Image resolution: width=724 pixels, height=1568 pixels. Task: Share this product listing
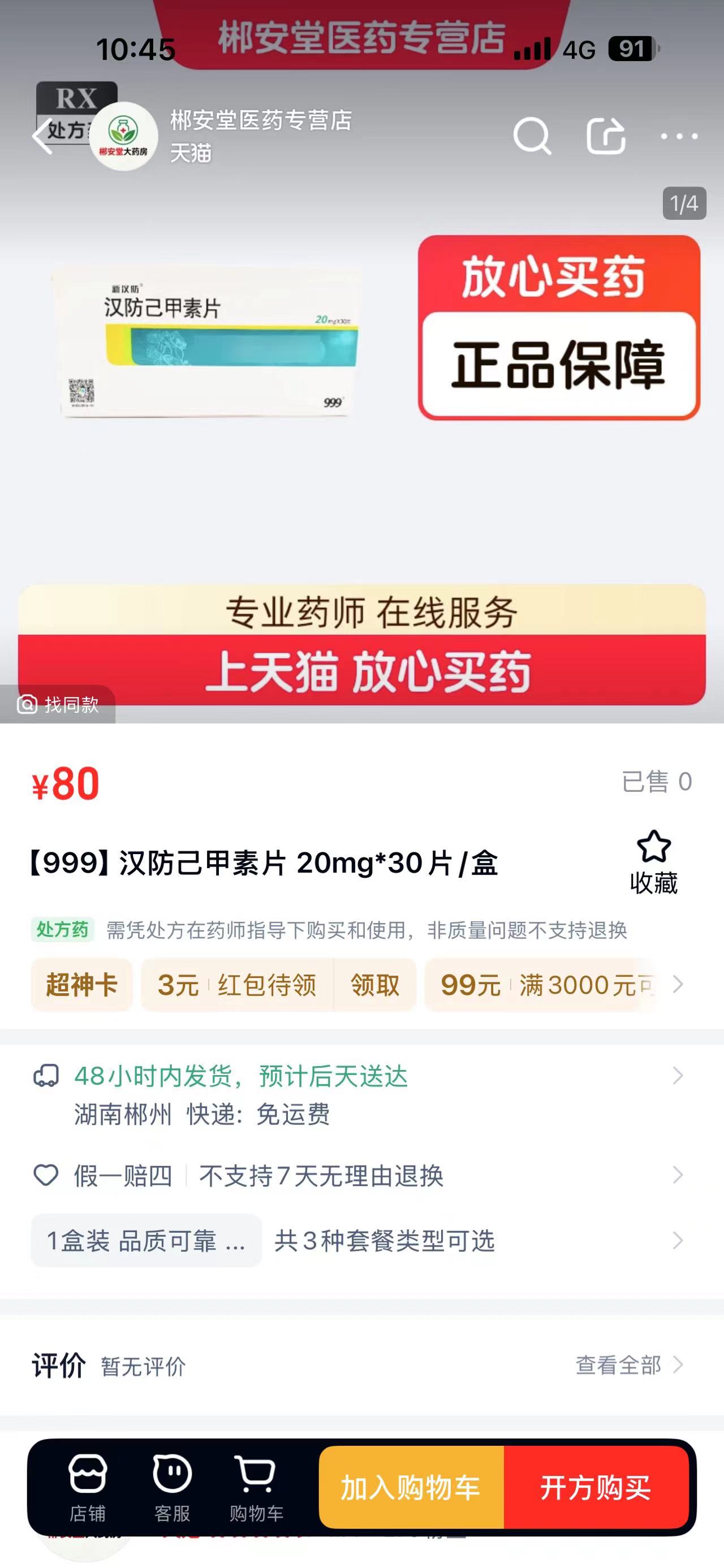(605, 136)
